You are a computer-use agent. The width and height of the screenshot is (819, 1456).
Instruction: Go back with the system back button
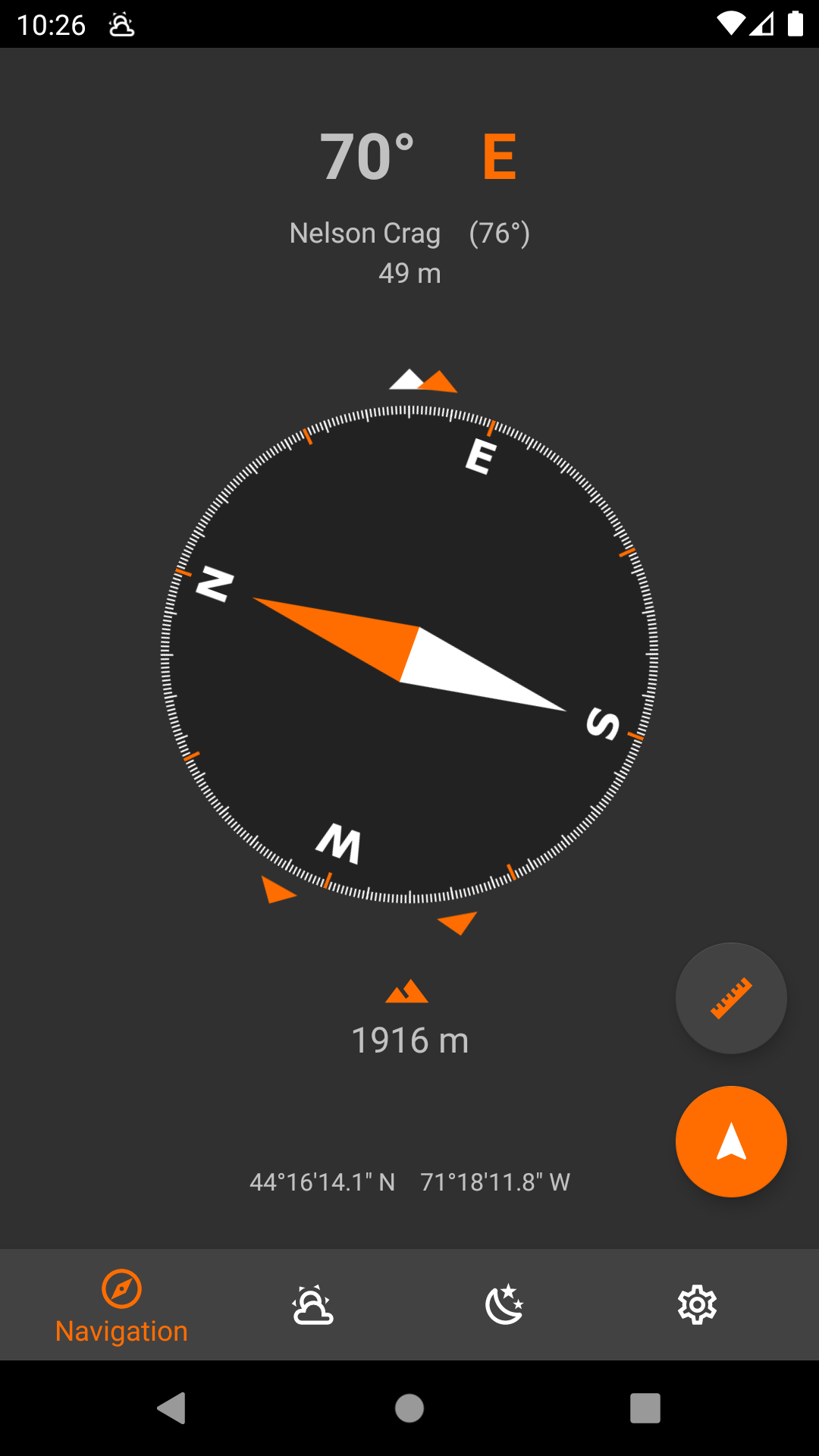pos(172,1408)
